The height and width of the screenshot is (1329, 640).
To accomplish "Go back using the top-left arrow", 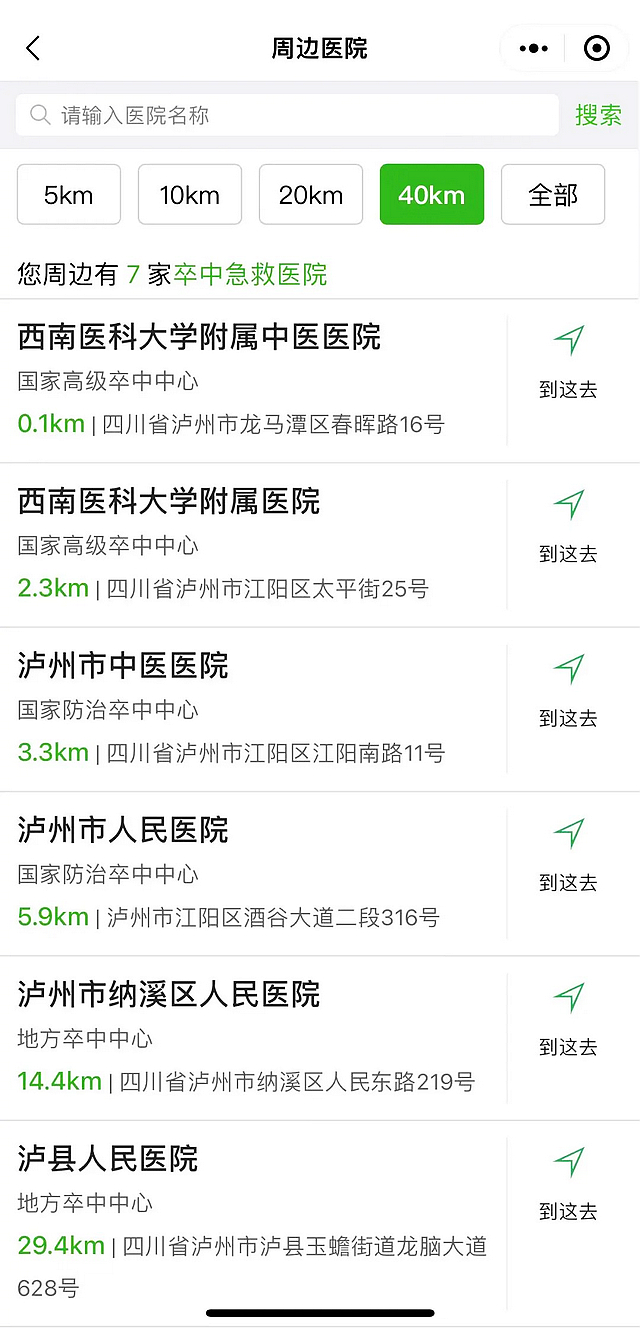I will (x=33, y=48).
